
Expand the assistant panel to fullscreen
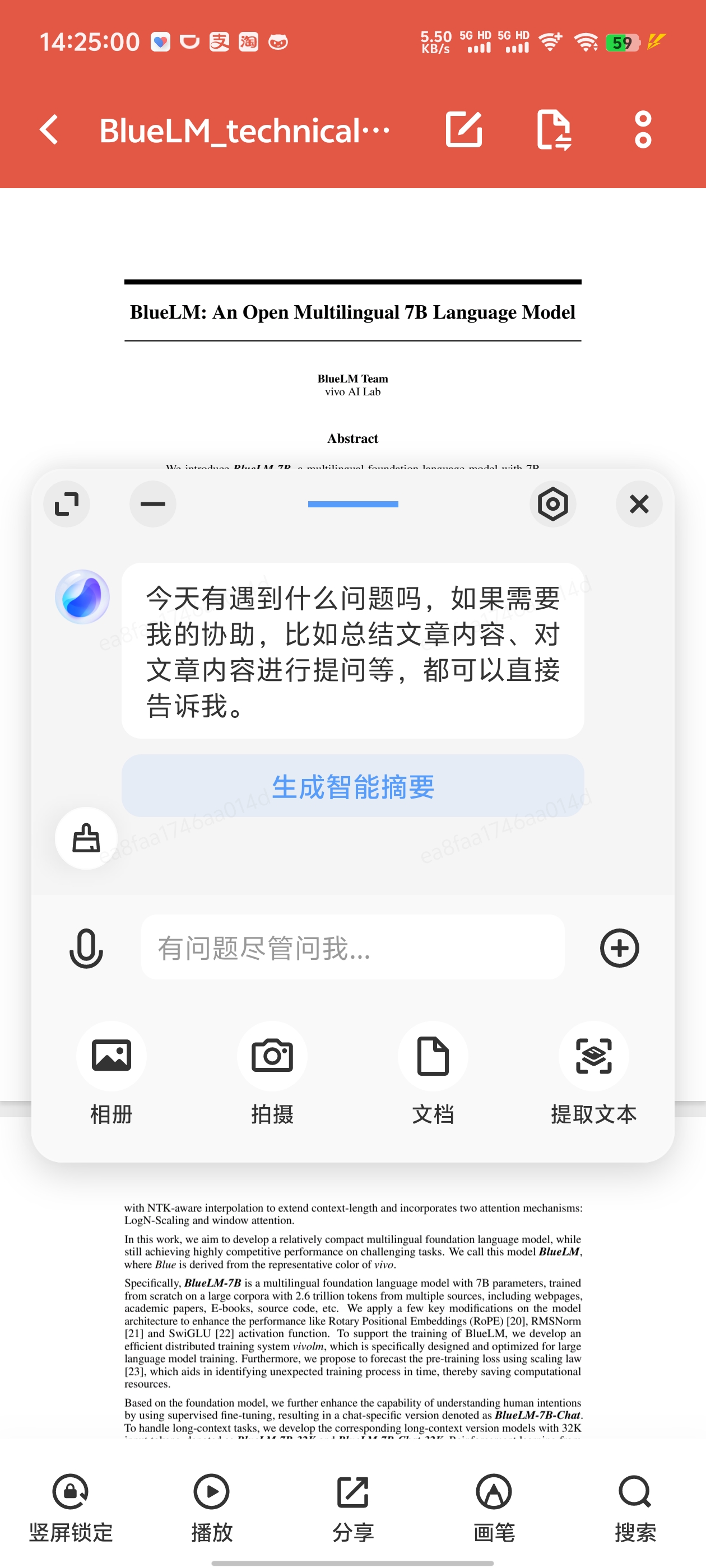[x=67, y=504]
